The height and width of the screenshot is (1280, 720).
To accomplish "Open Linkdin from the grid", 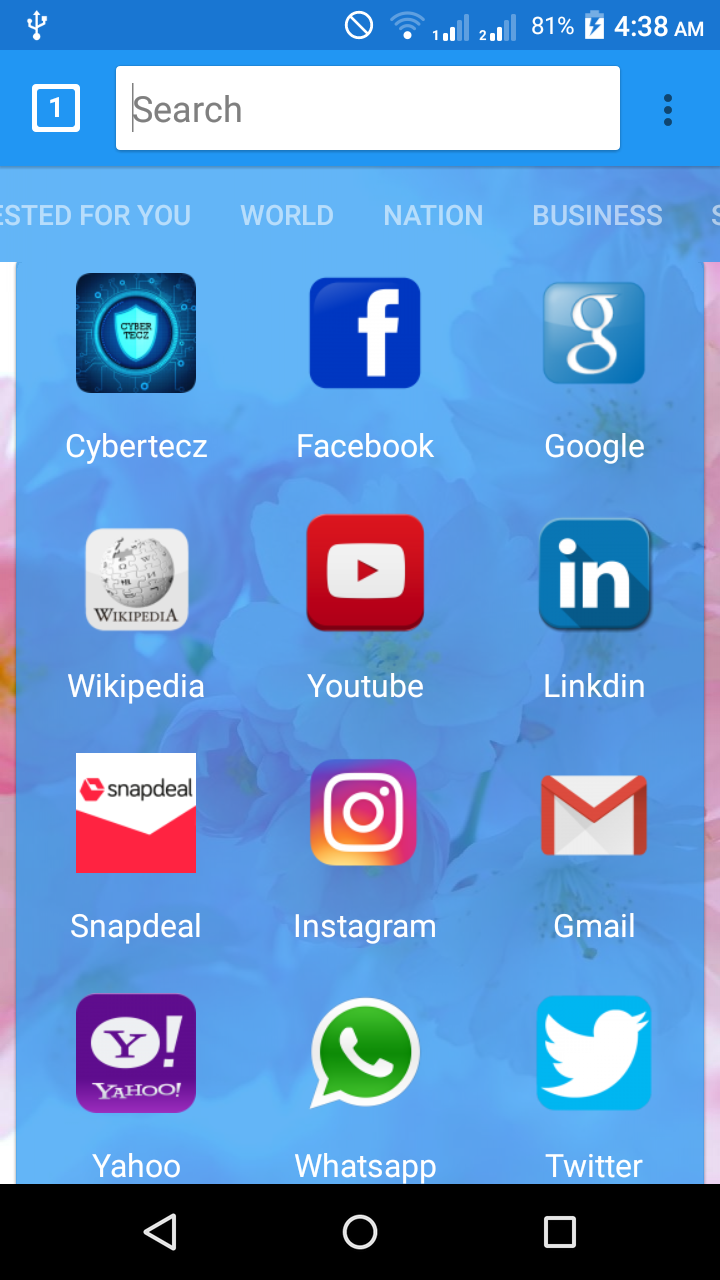I will (x=594, y=573).
